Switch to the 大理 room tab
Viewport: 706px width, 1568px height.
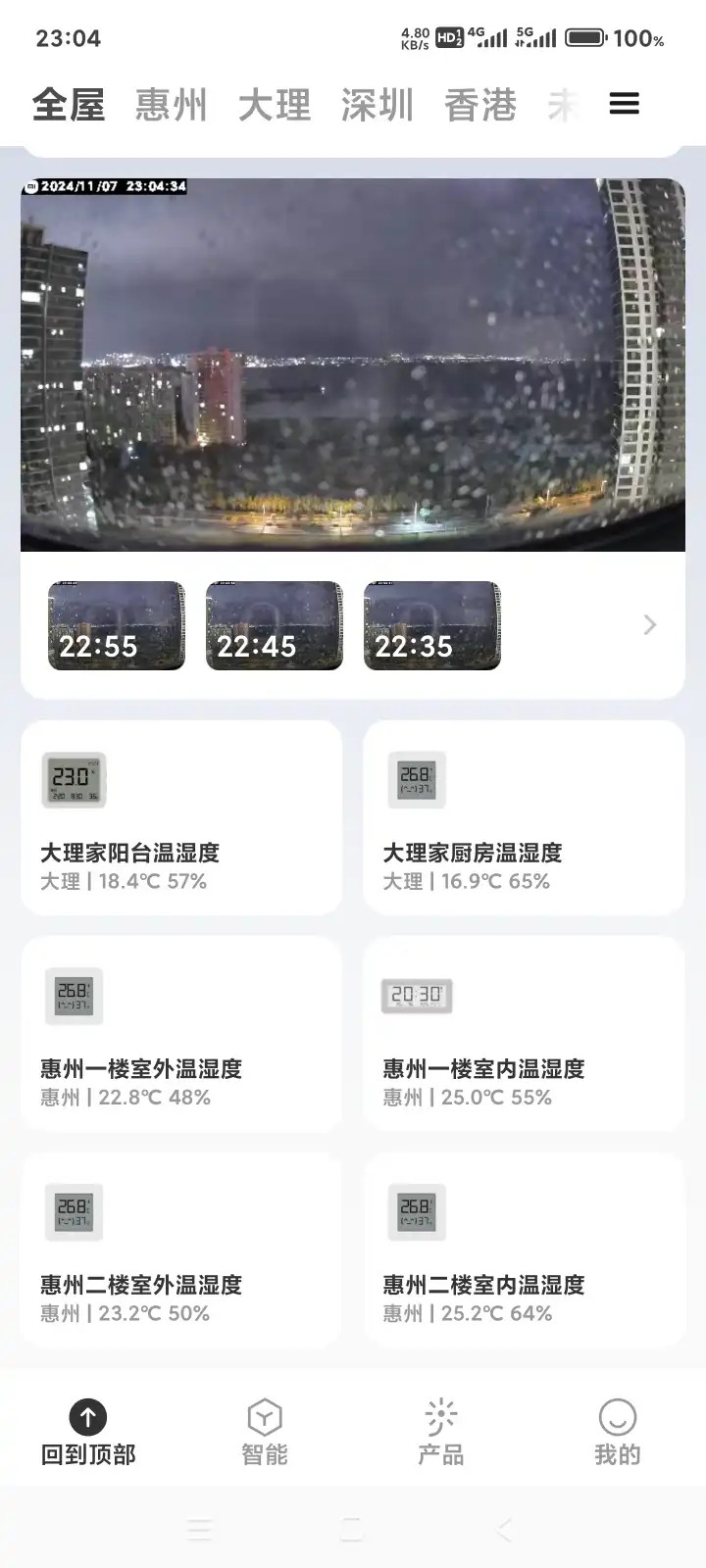[x=275, y=105]
